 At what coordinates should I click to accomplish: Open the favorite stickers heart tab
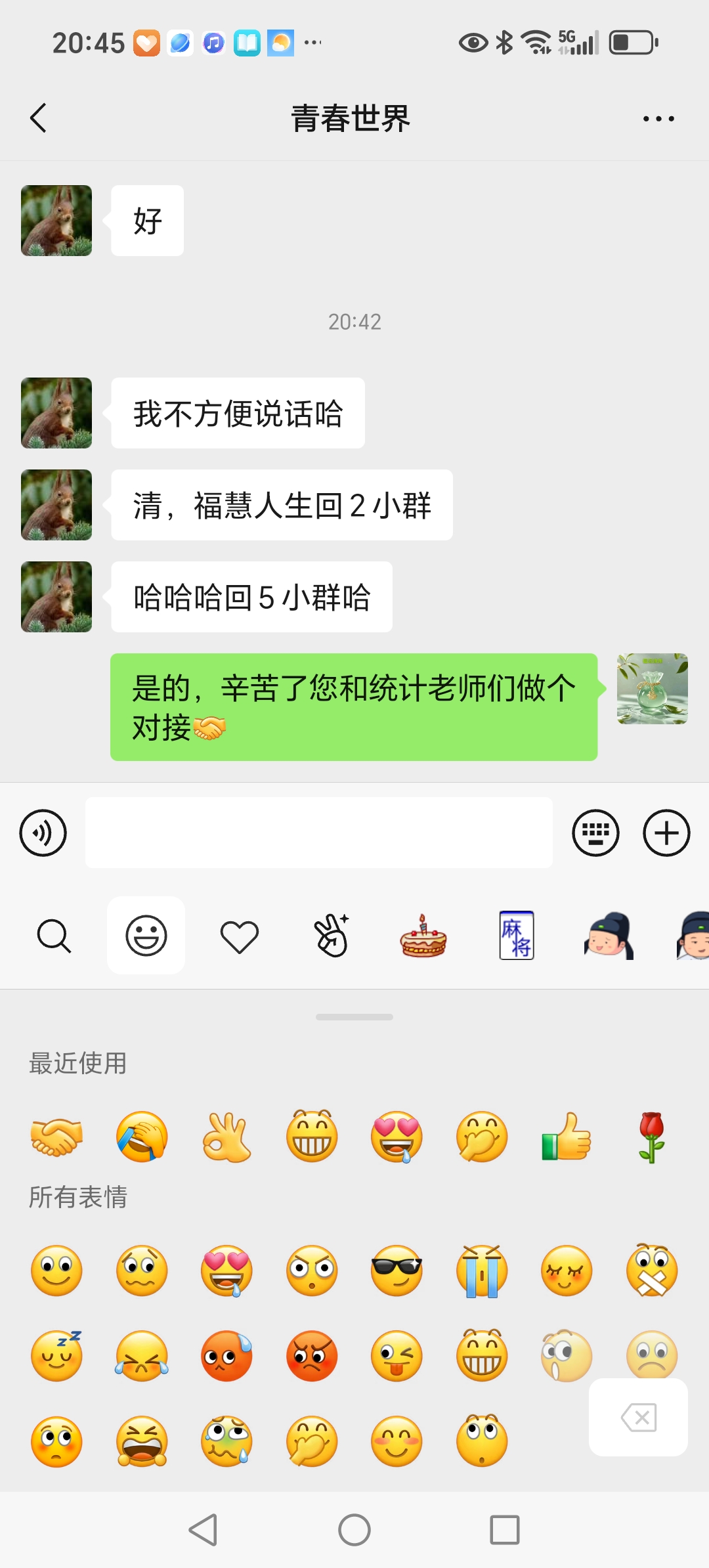click(x=239, y=936)
